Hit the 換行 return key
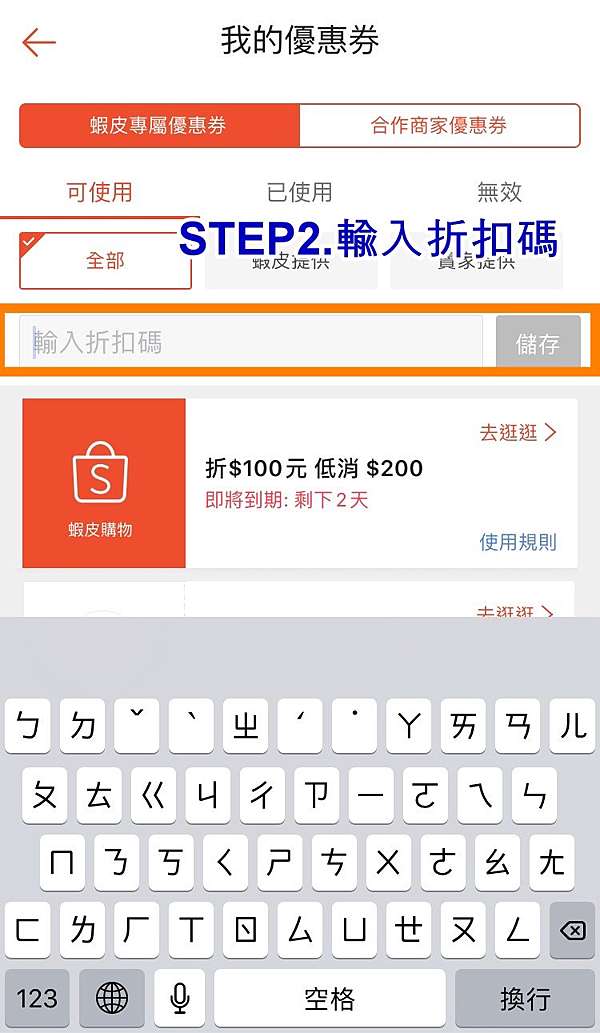 [525, 998]
